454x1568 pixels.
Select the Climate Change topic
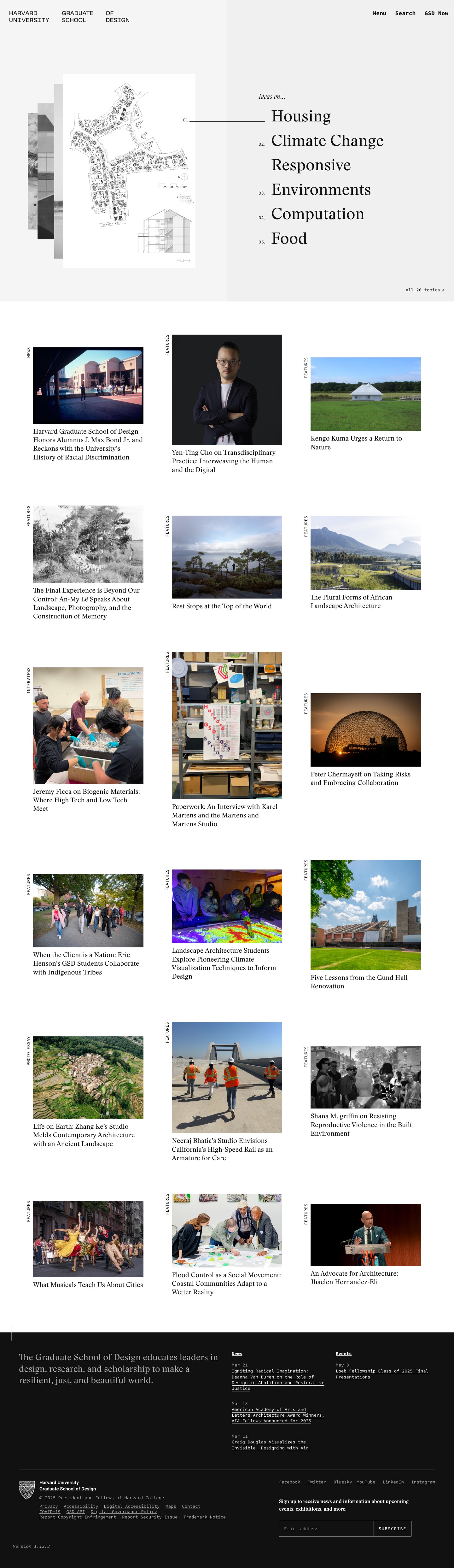coord(327,141)
